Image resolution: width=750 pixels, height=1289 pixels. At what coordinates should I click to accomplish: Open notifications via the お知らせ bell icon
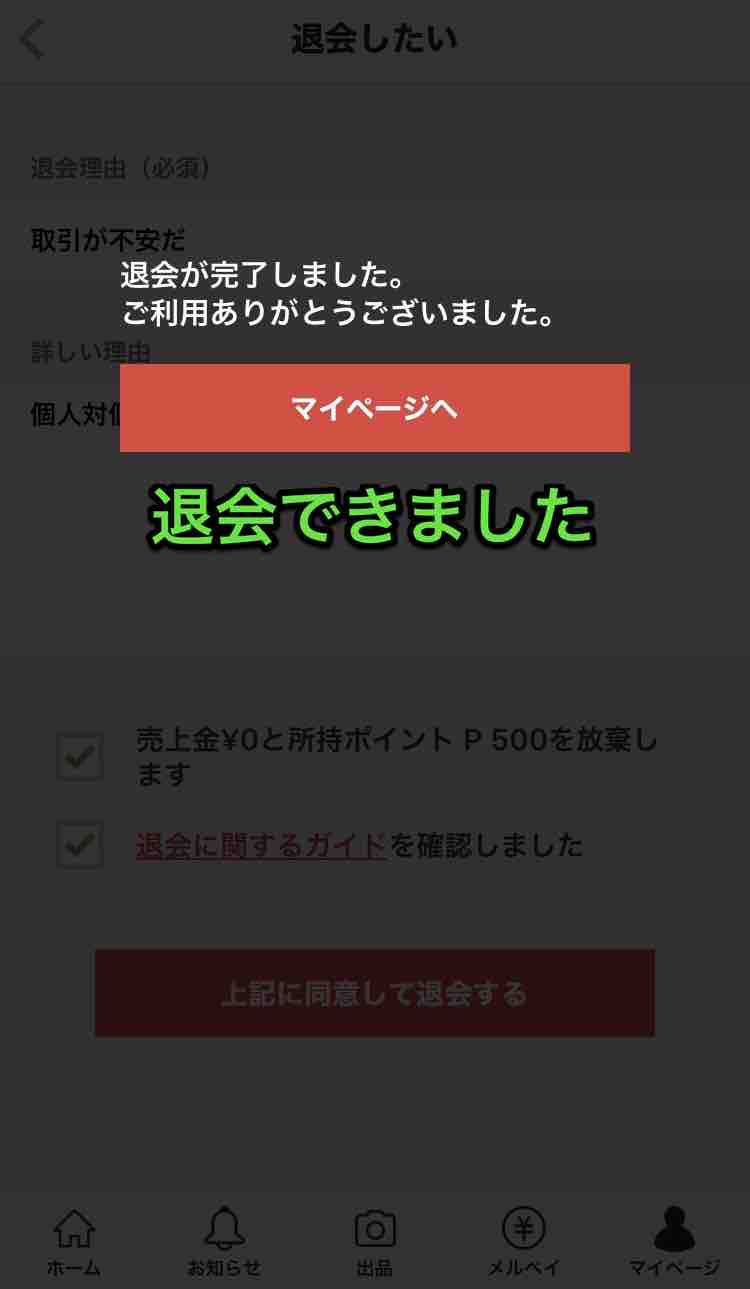tap(222, 1228)
